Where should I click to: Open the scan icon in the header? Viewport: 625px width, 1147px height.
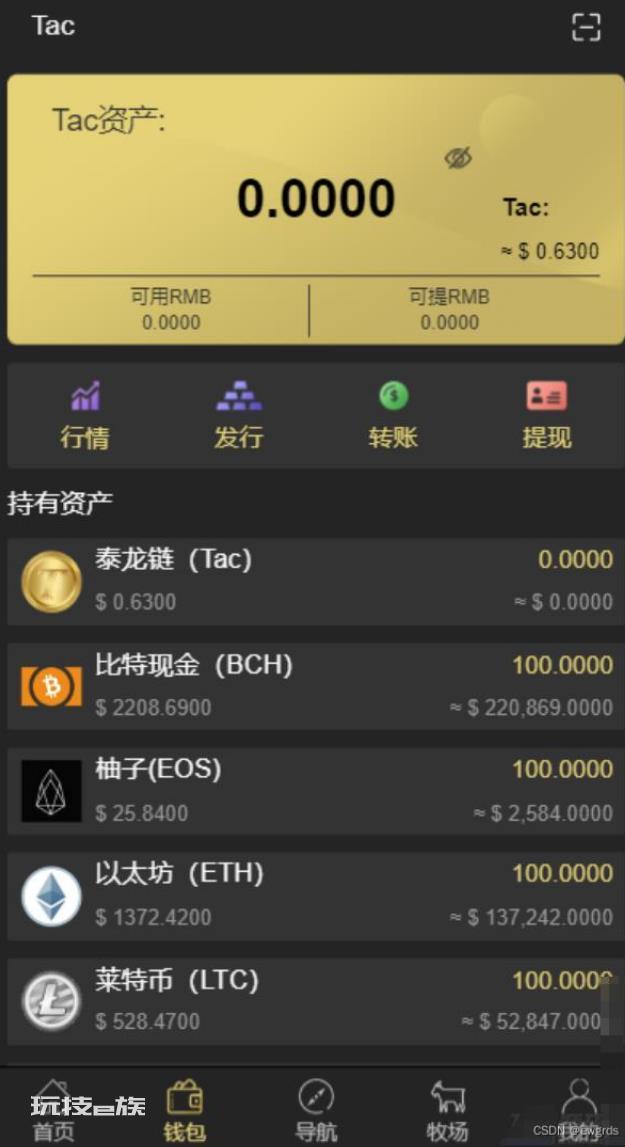[585, 28]
